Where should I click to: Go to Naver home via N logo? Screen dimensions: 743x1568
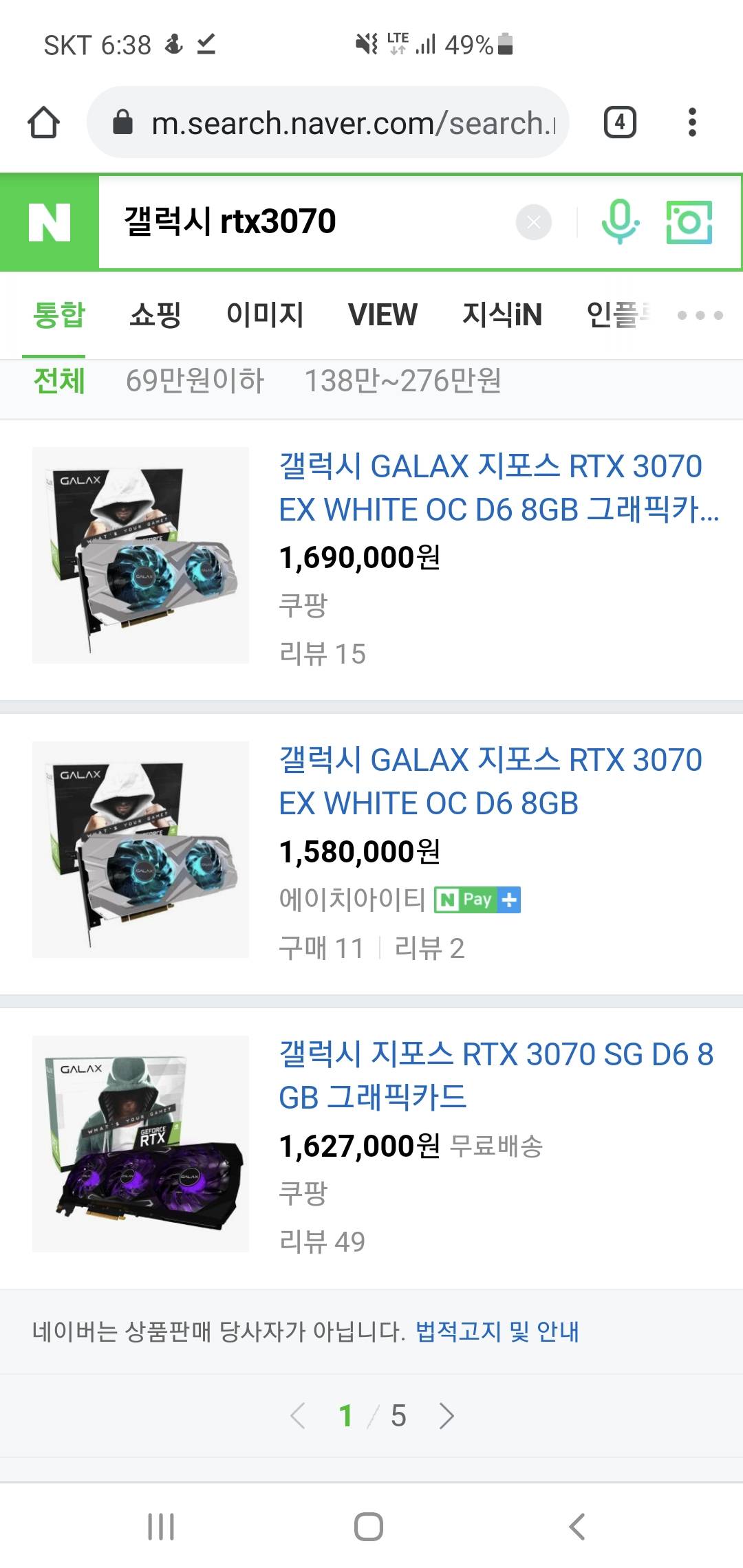[50, 222]
